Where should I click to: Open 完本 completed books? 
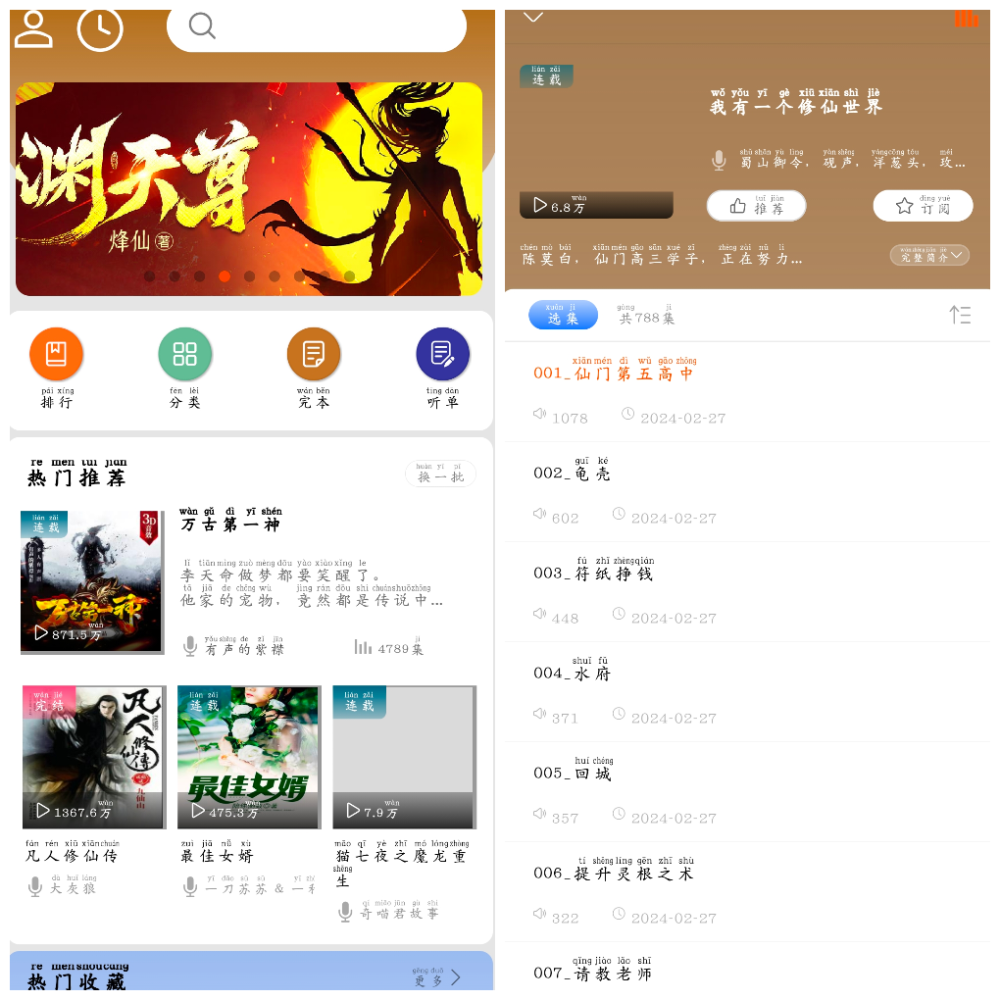click(x=313, y=354)
